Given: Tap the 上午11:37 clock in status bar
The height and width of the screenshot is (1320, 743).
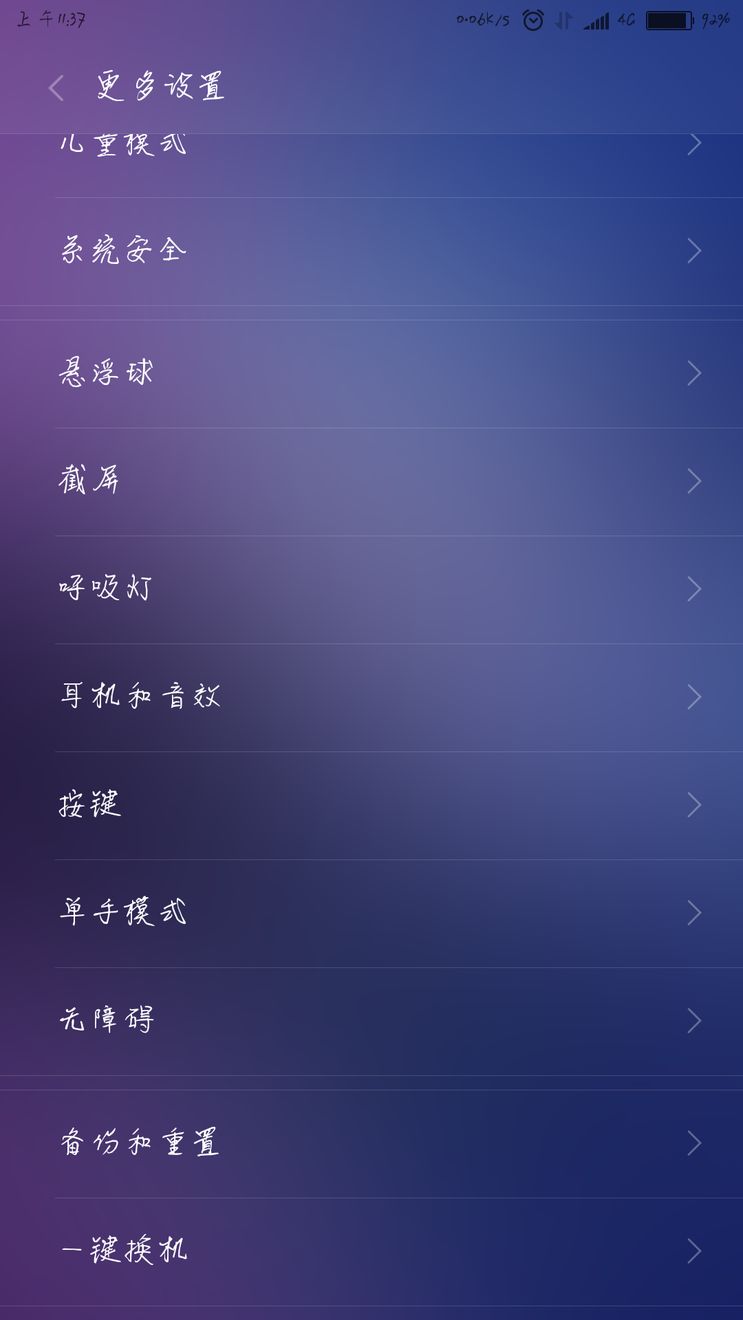Looking at the screenshot, I should tap(45, 17).
